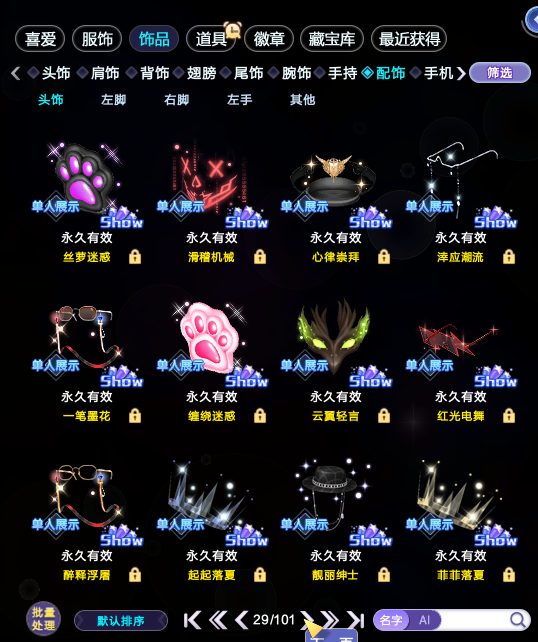
Task: Choose the 其他 sub-category
Action: coord(303,99)
